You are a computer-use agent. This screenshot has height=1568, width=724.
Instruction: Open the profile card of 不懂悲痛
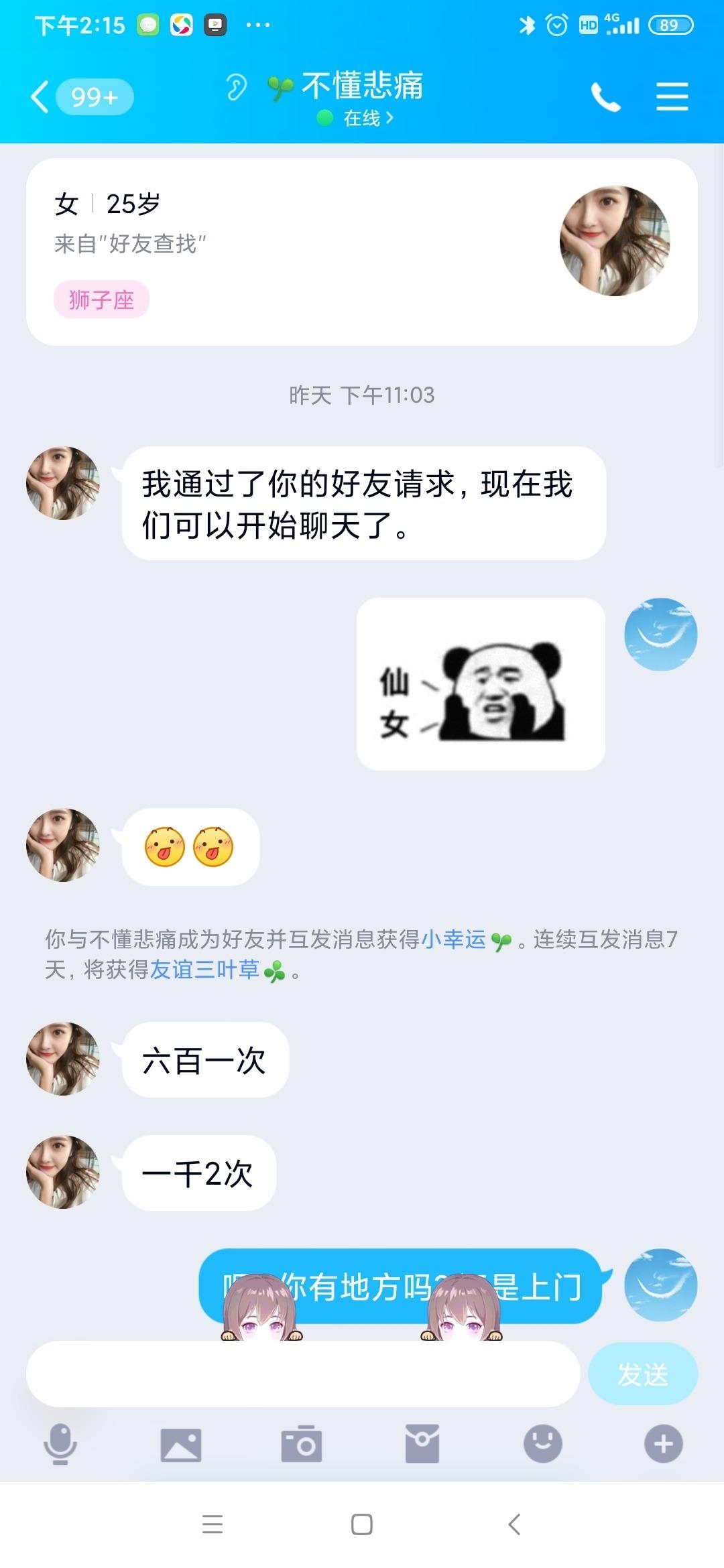(x=362, y=252)
